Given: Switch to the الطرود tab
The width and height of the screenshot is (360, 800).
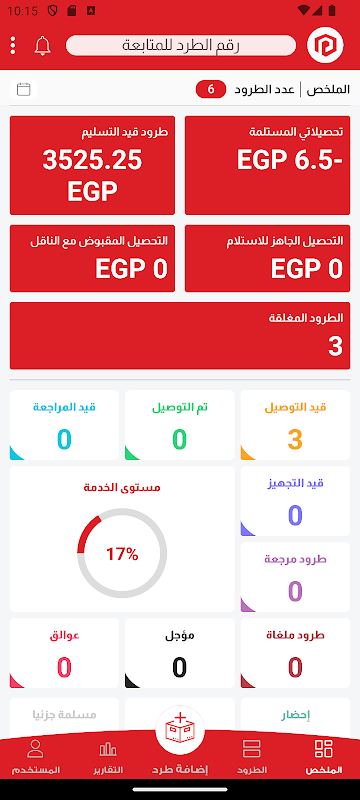Looking at the screenshot, I should point(252,757).
